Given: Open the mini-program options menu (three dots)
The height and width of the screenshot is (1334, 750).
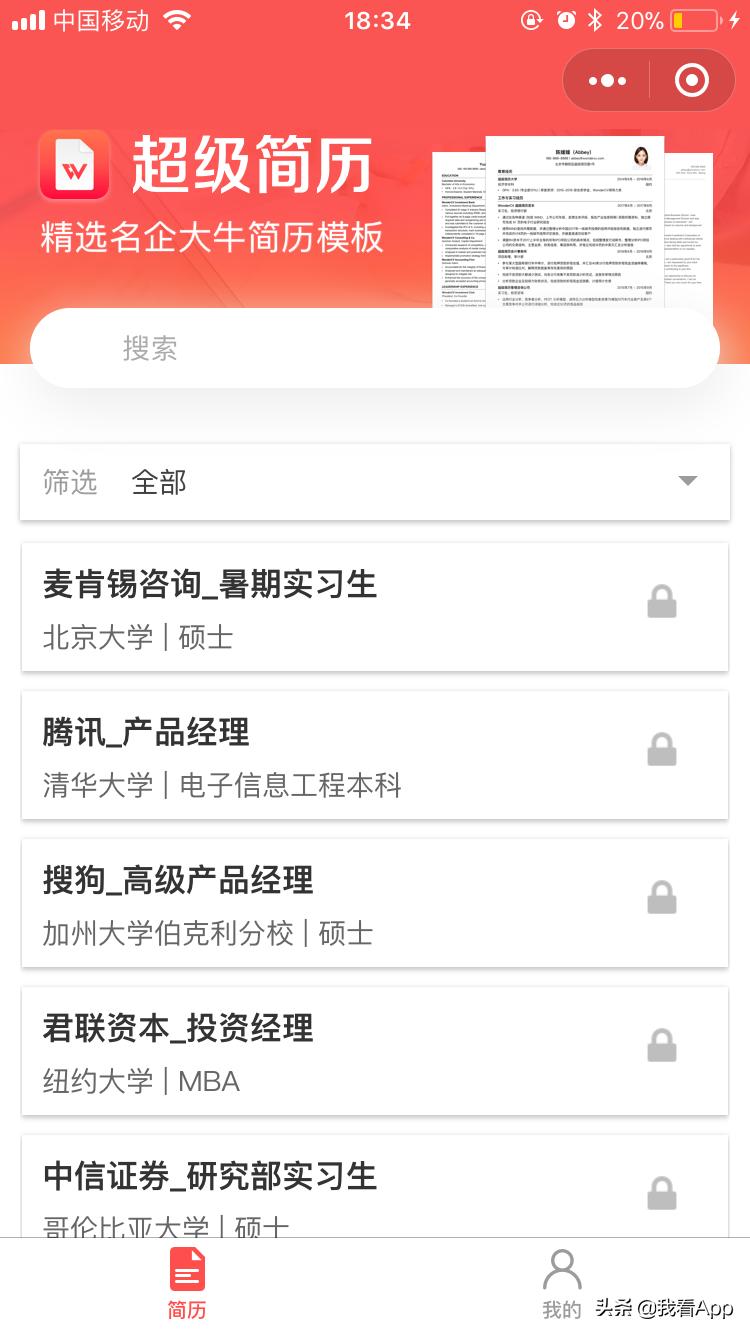Looking at the screenshot, I should point(606,80).
